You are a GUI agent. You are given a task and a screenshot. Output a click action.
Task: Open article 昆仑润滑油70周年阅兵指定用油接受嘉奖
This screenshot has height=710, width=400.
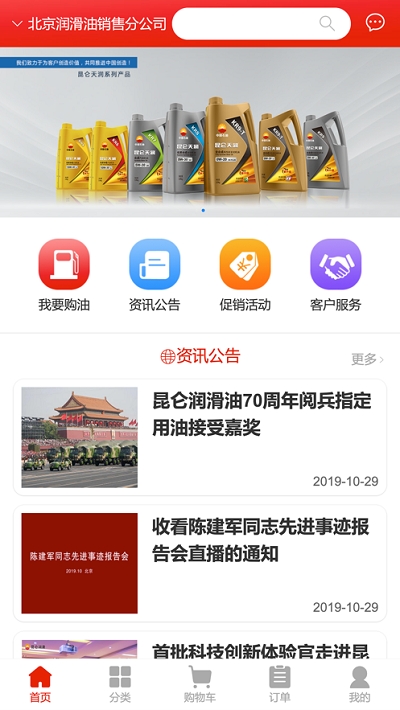(200, 437)
